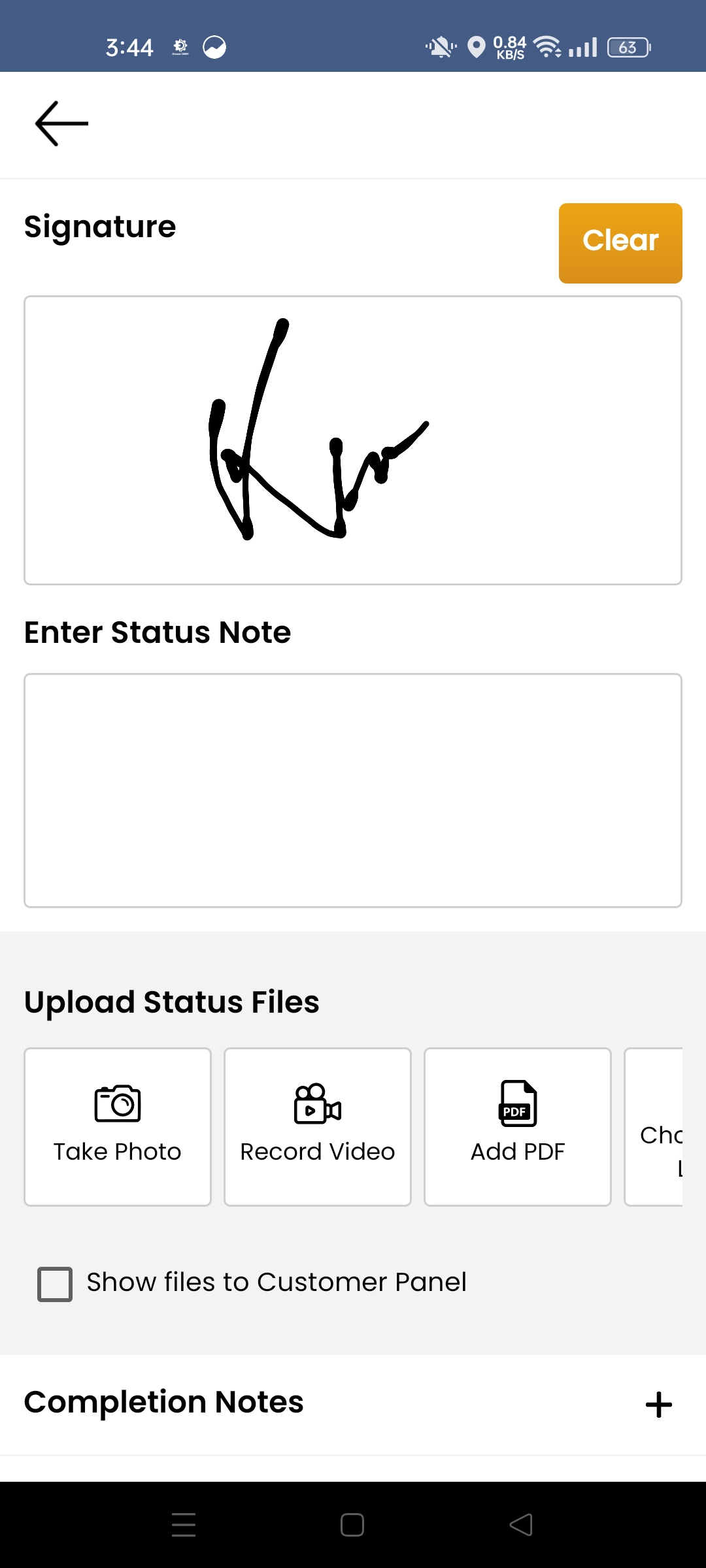Clear the drawn signature
Image resolution: width=706 pixels, height=1568 pixels.
pyautogui.click(x=620, y=243)
